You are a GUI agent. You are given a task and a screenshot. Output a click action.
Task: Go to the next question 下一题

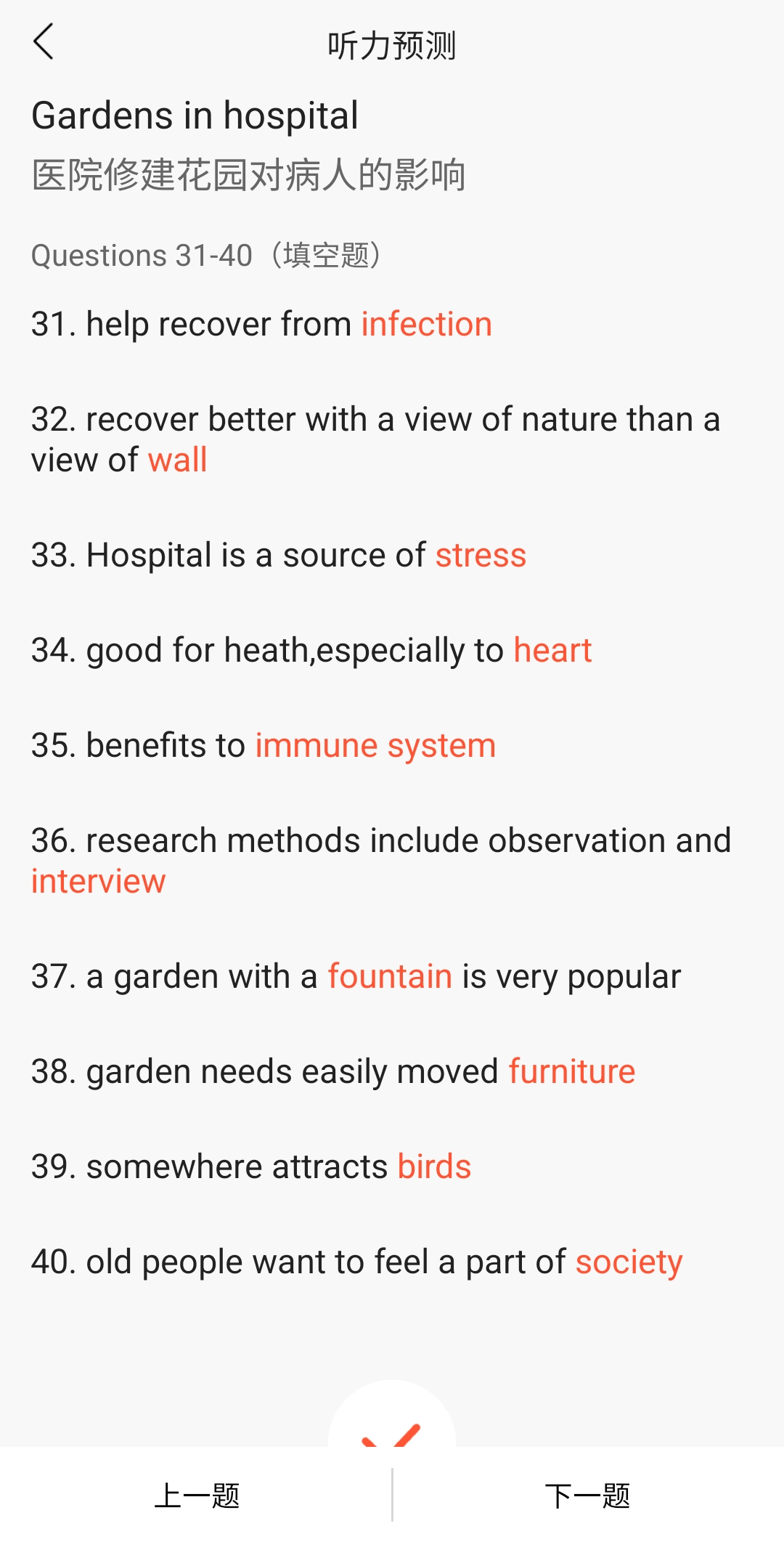tap(587, 1495)
